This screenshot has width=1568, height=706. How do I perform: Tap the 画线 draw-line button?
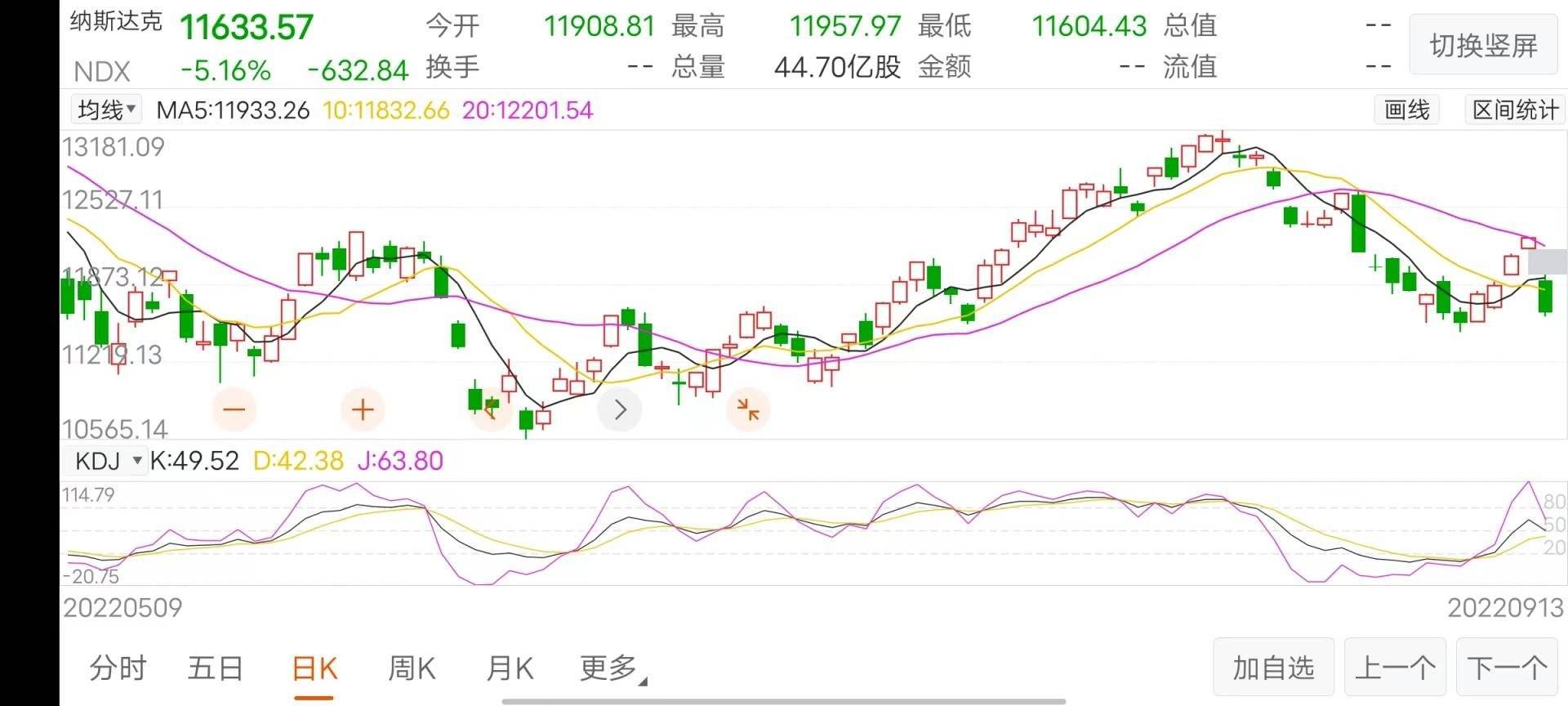1406,109
